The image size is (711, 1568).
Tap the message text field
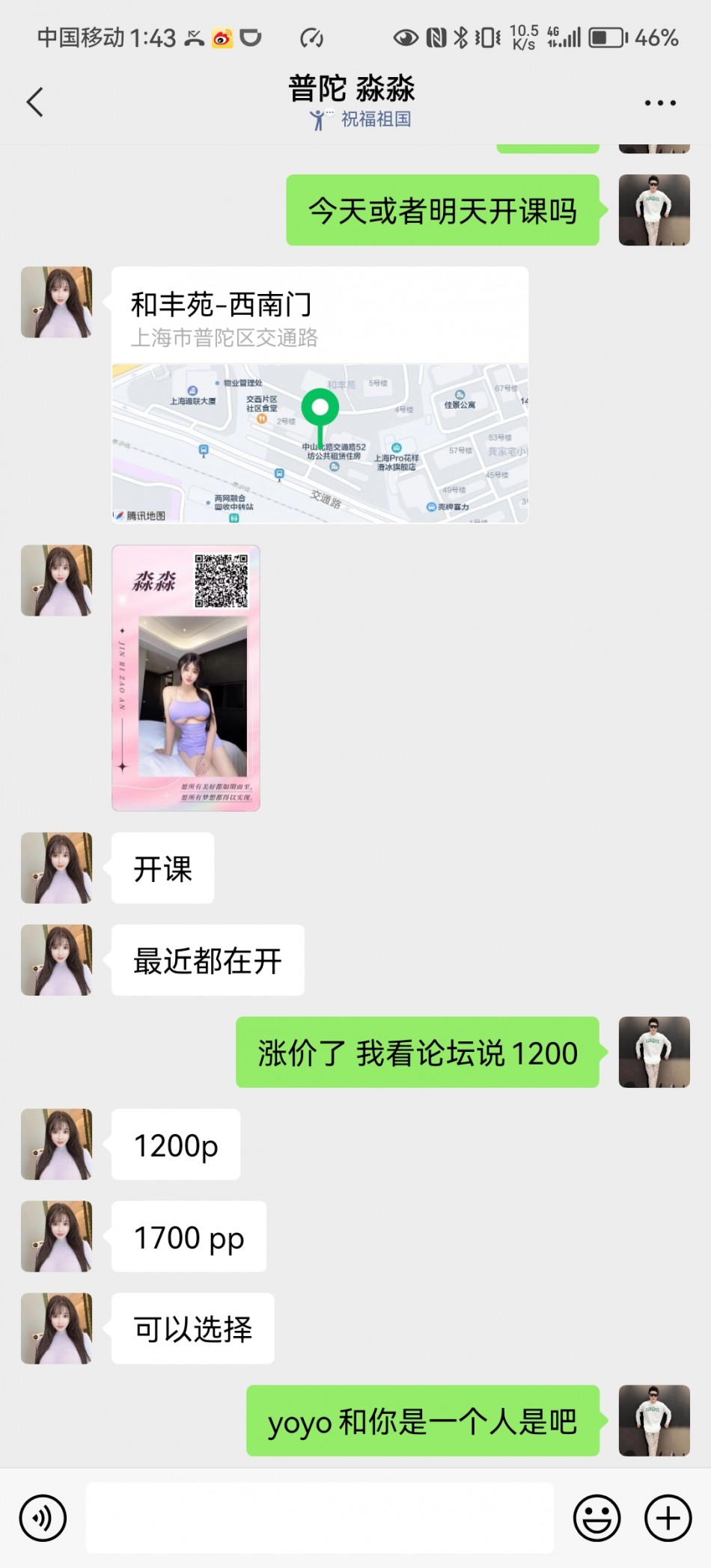tap(320, 1518)
